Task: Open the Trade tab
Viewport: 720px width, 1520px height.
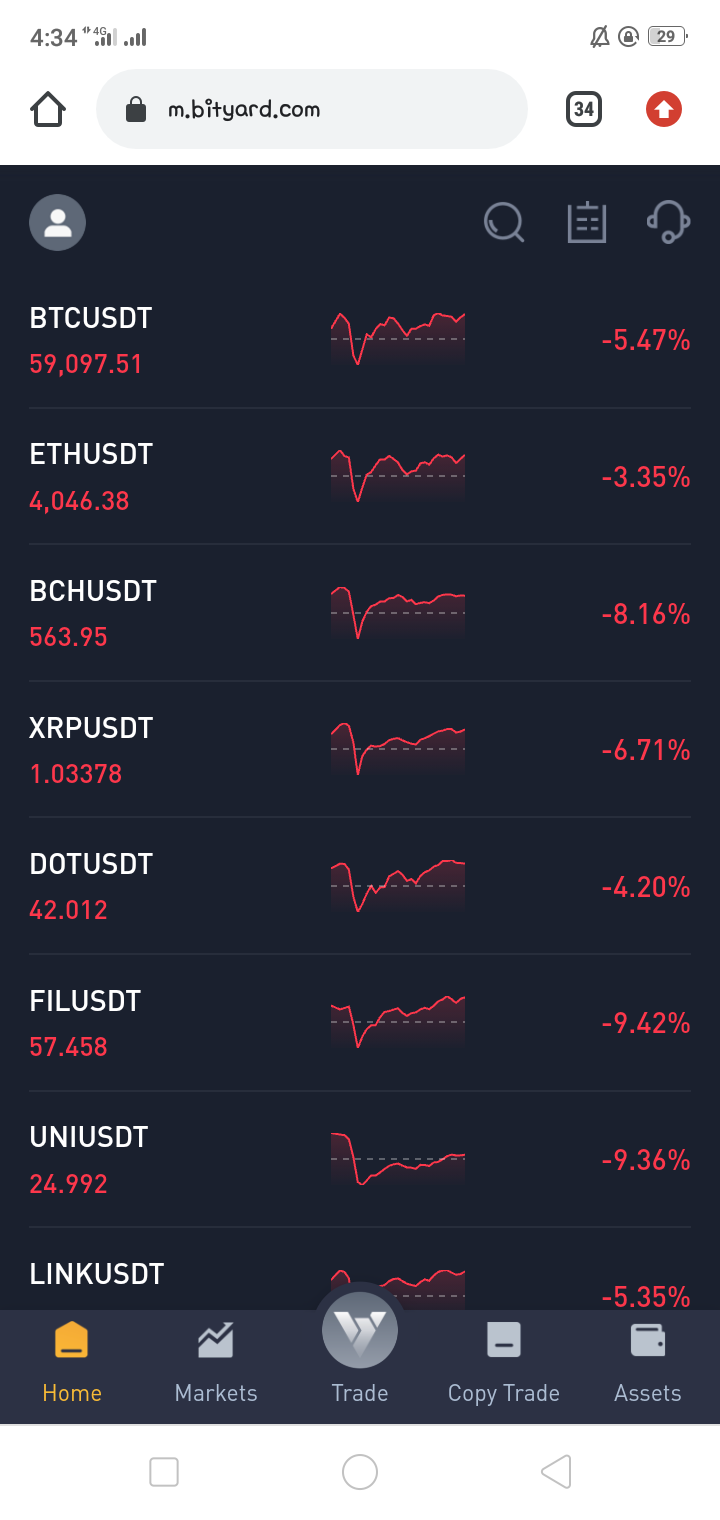Action: point(360,1350)
